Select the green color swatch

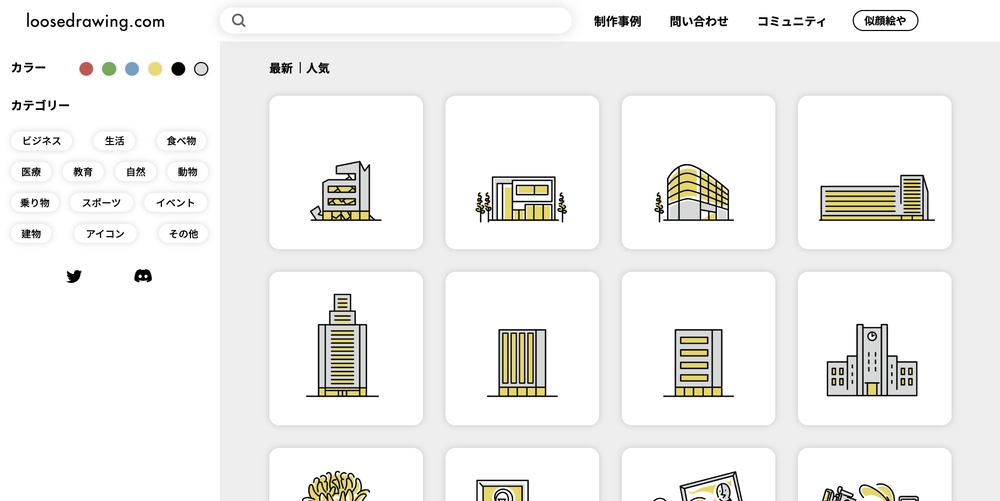click(x=109, y=69)
